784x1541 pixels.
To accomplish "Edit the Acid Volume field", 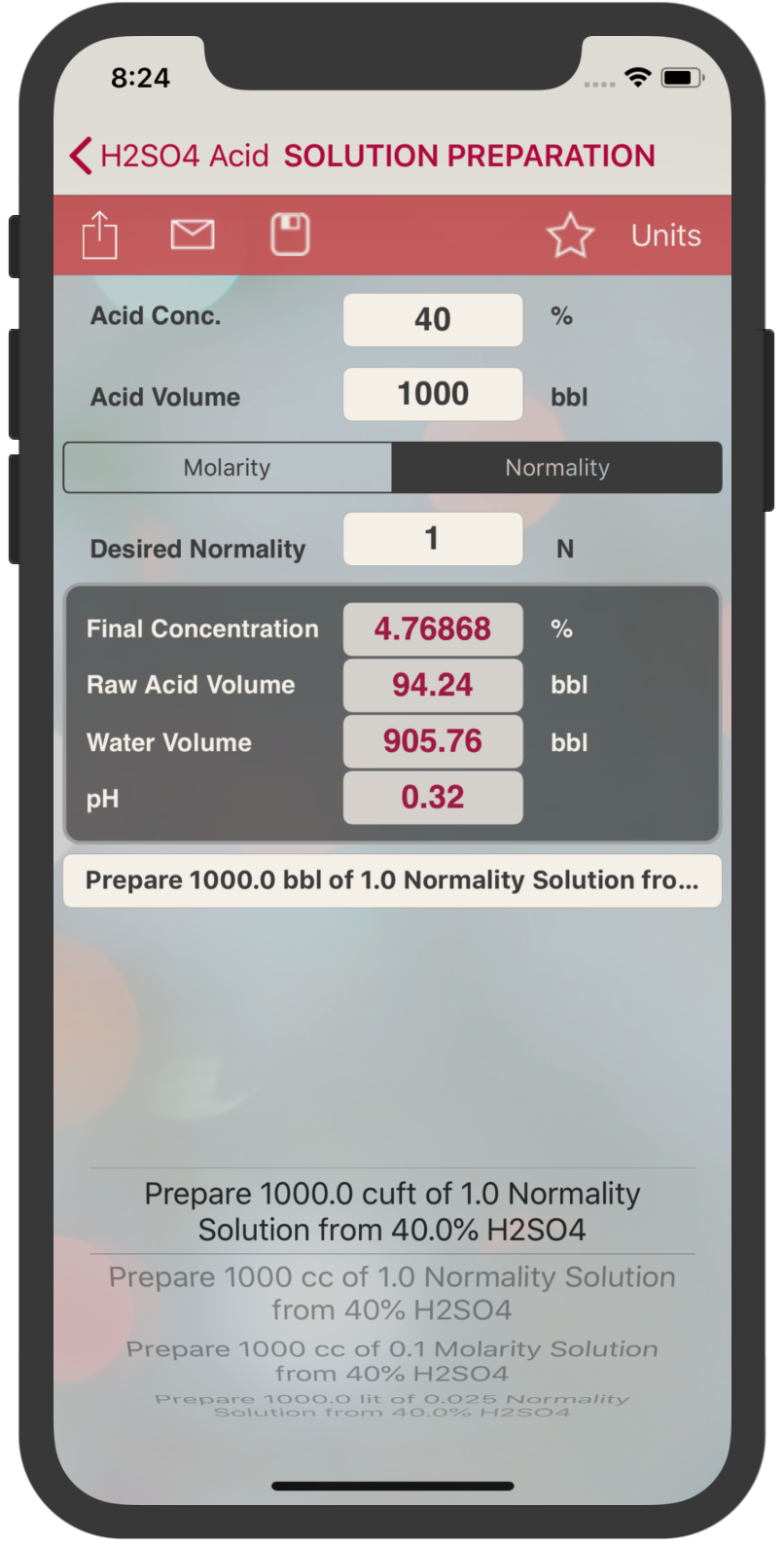I will point(433,394).
